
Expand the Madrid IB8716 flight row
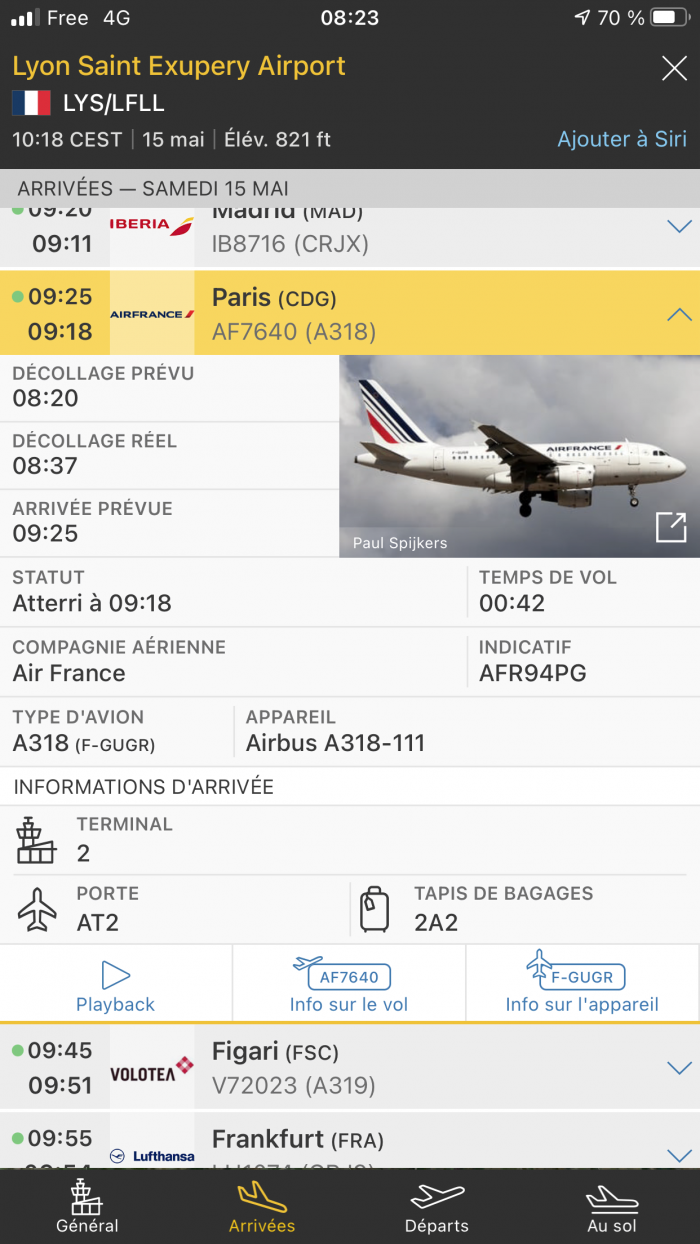pyautogui.click(x=678, y=227)
